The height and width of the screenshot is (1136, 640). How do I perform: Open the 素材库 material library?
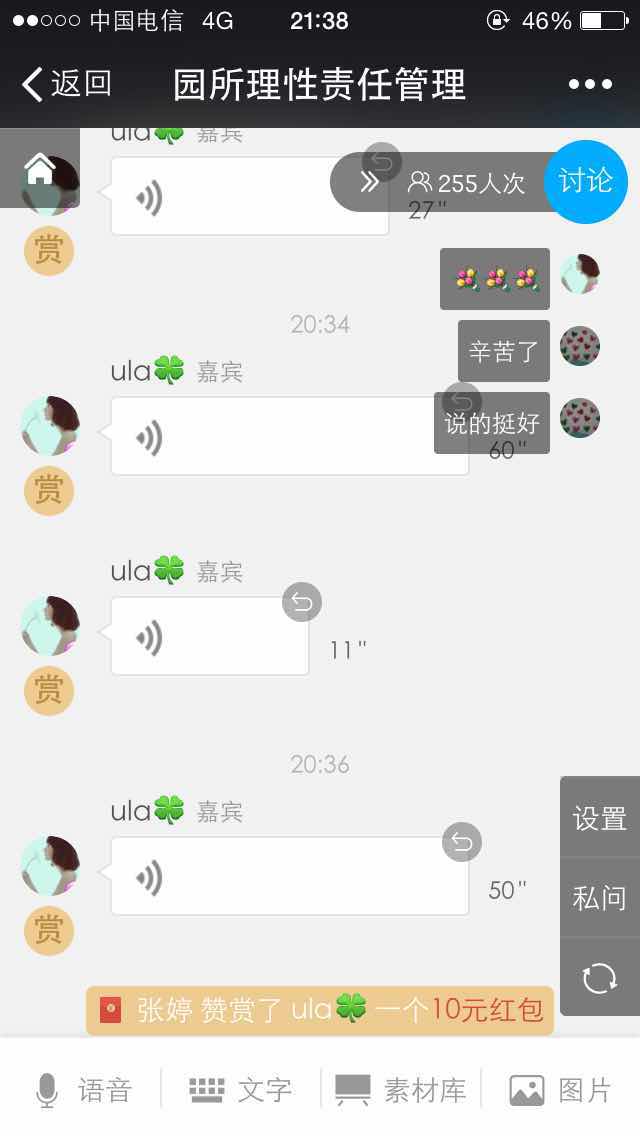tap(400, 1089)
